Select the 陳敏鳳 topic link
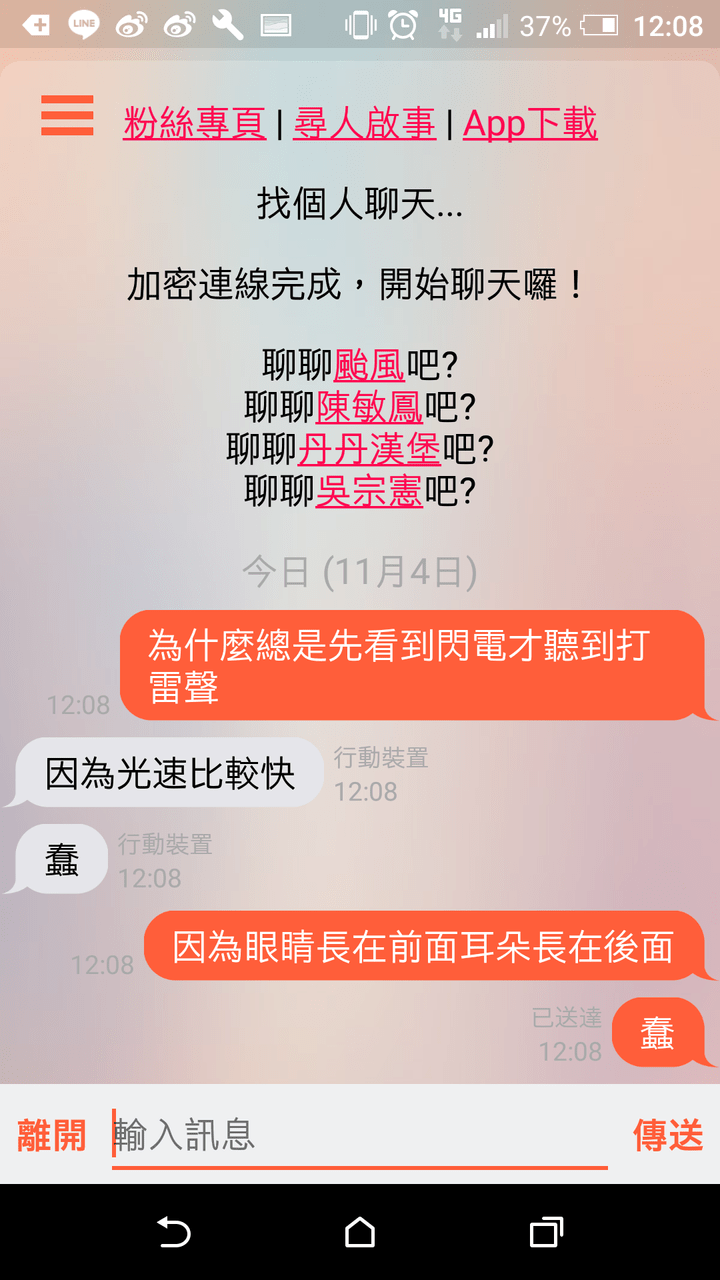 point(369,407)
